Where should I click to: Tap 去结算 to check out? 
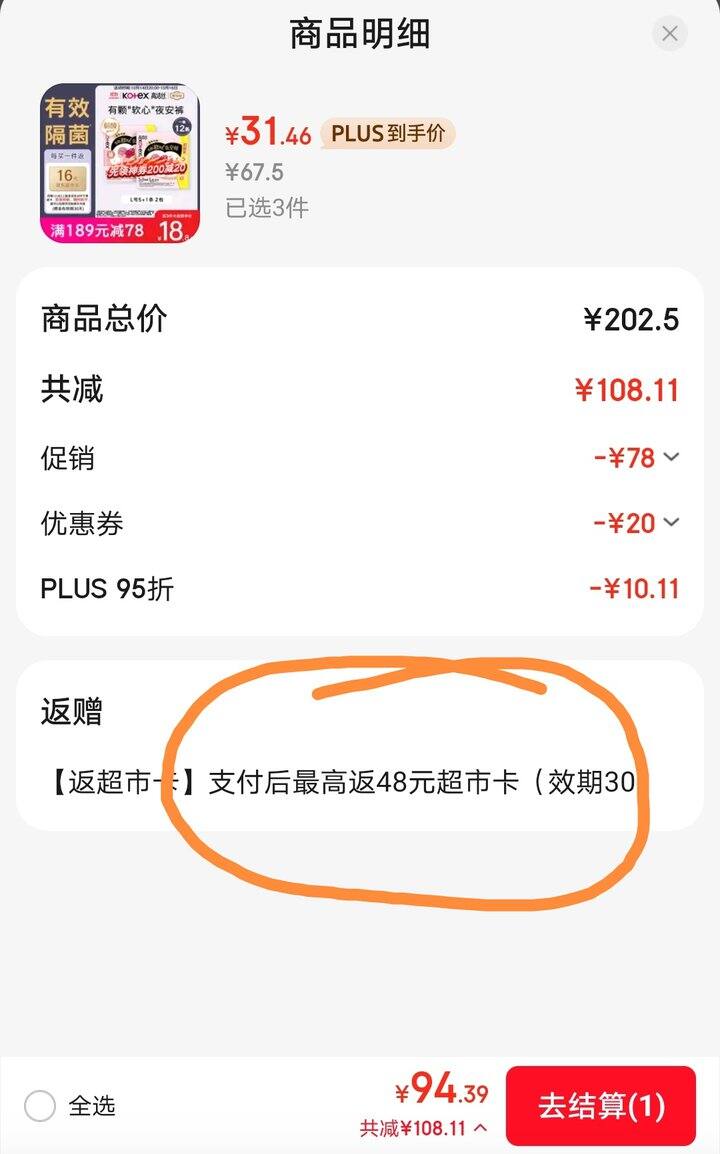click(600, 1106)
